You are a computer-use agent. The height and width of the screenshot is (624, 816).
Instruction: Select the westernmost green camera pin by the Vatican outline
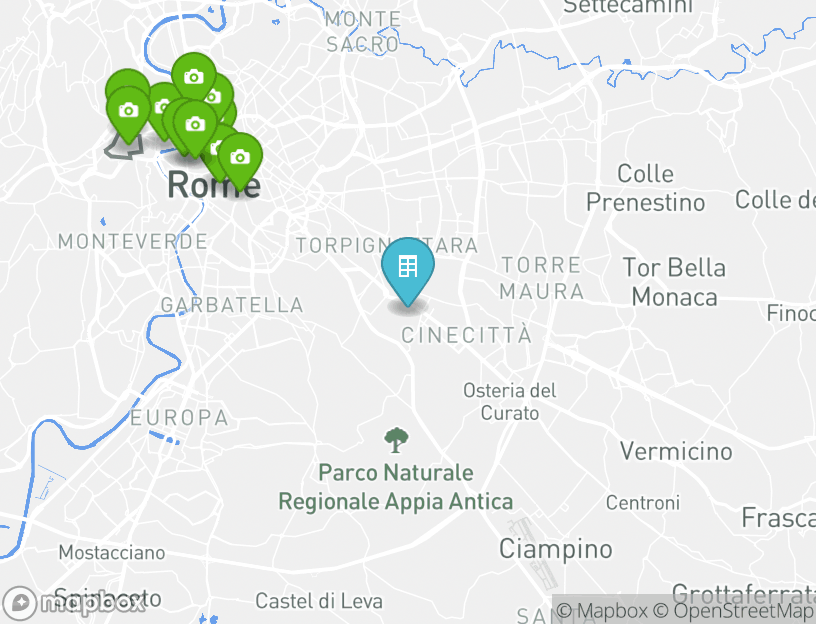tap(128, 110)
